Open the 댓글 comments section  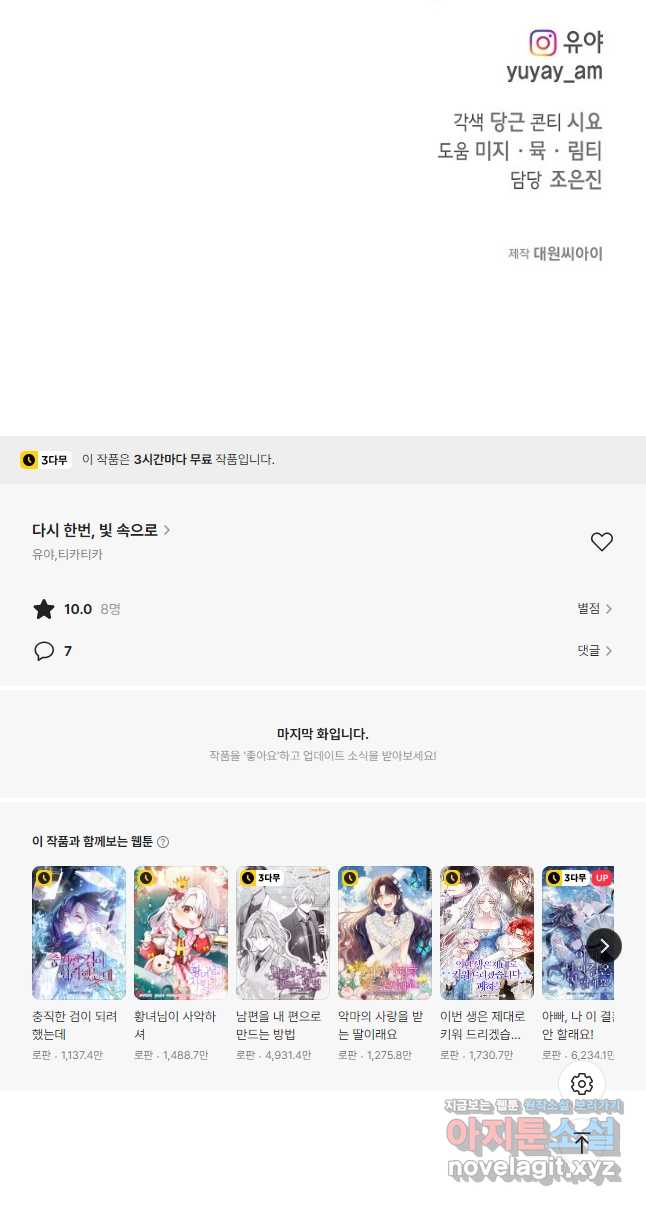[x=595, y=650]
